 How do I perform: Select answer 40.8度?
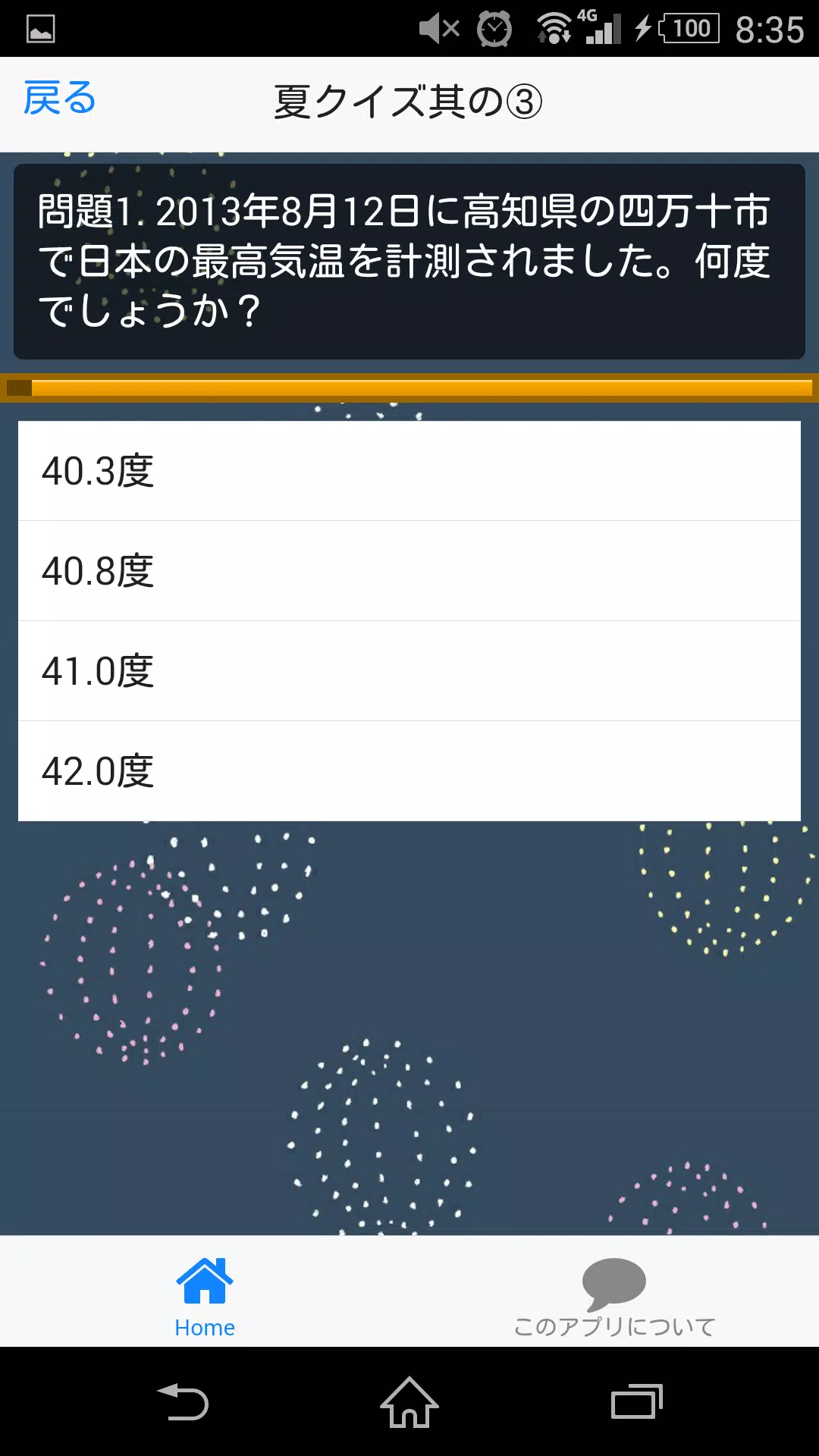[x=409, y=570]
